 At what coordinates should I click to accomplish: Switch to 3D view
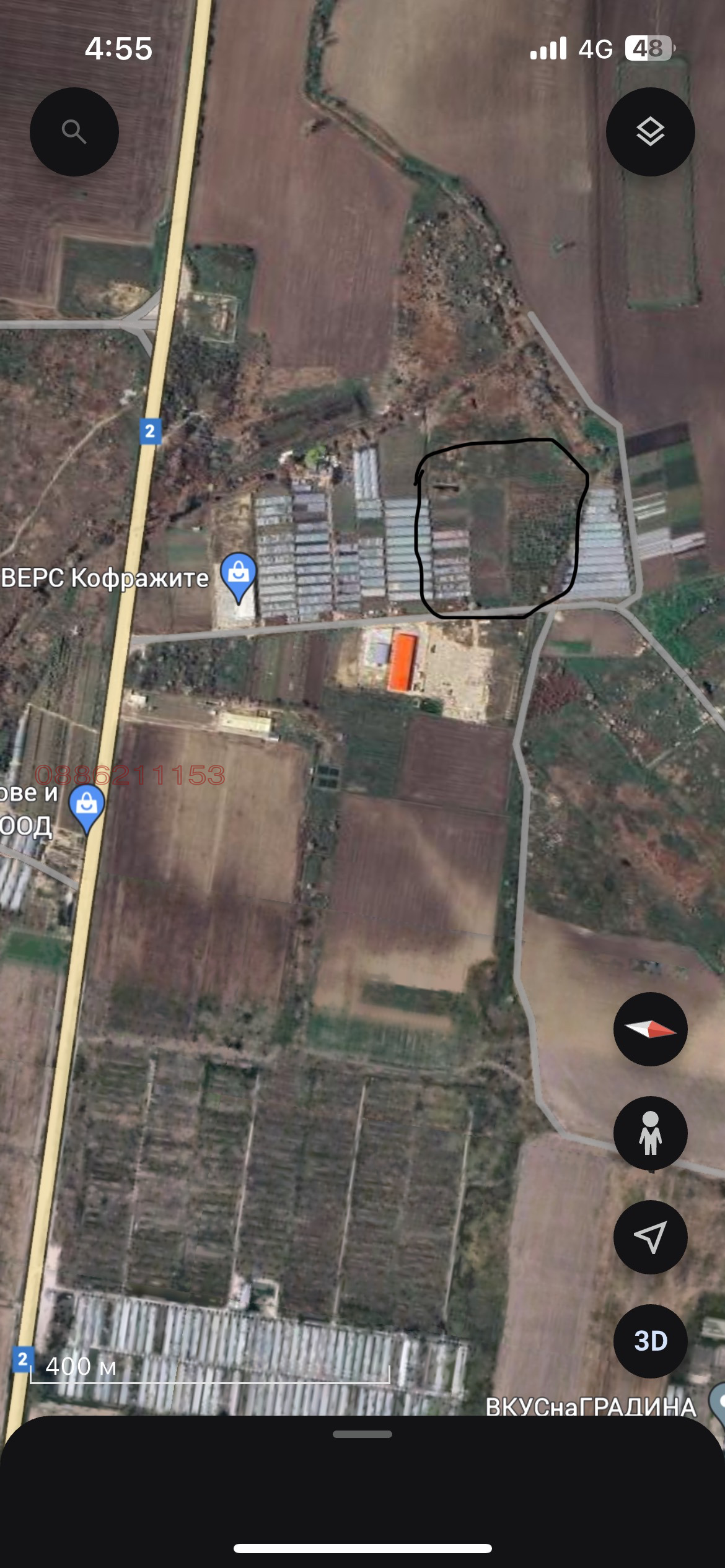click(650, 1341)
